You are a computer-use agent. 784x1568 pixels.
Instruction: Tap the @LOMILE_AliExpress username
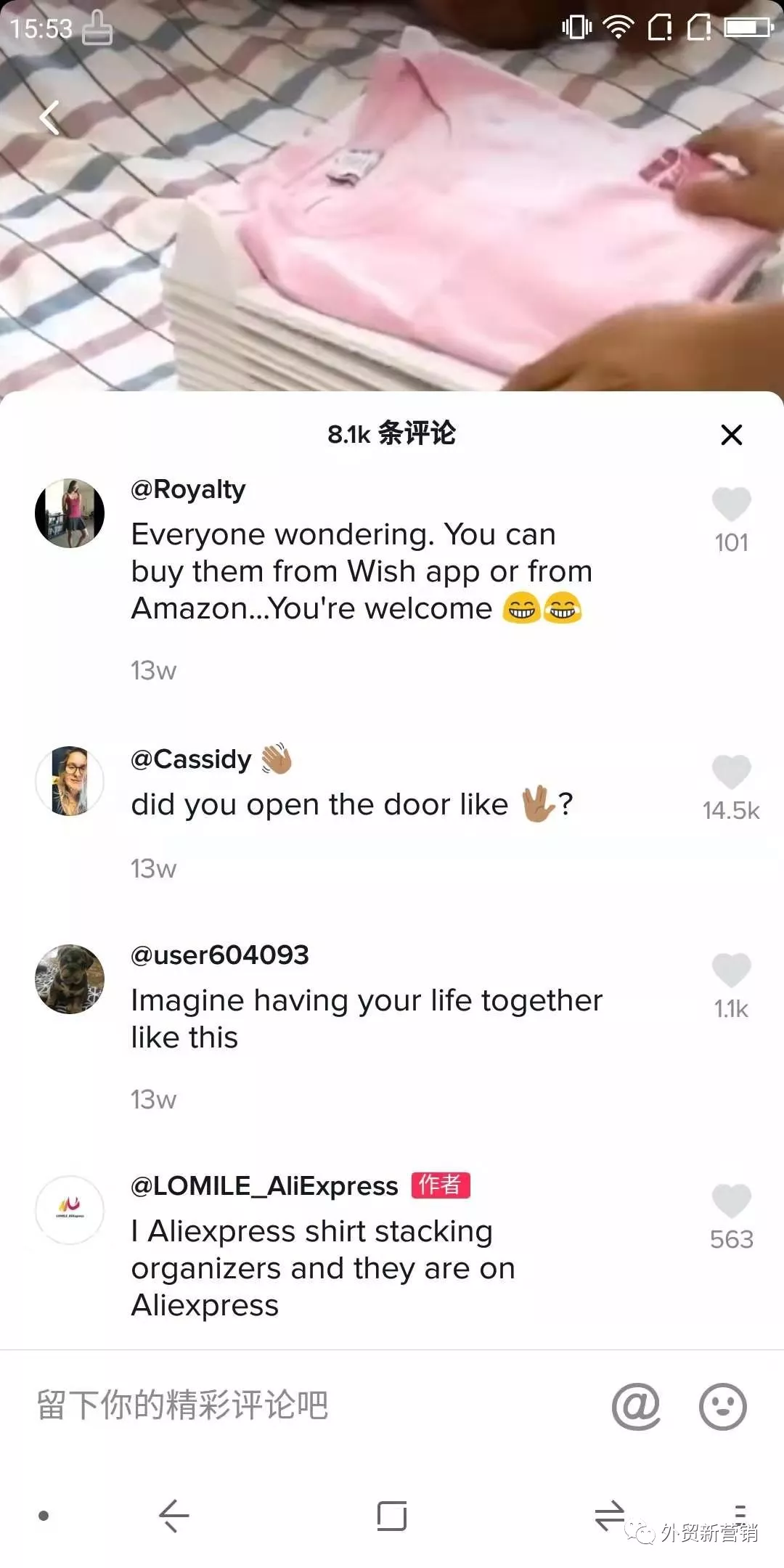point(264,1186)
